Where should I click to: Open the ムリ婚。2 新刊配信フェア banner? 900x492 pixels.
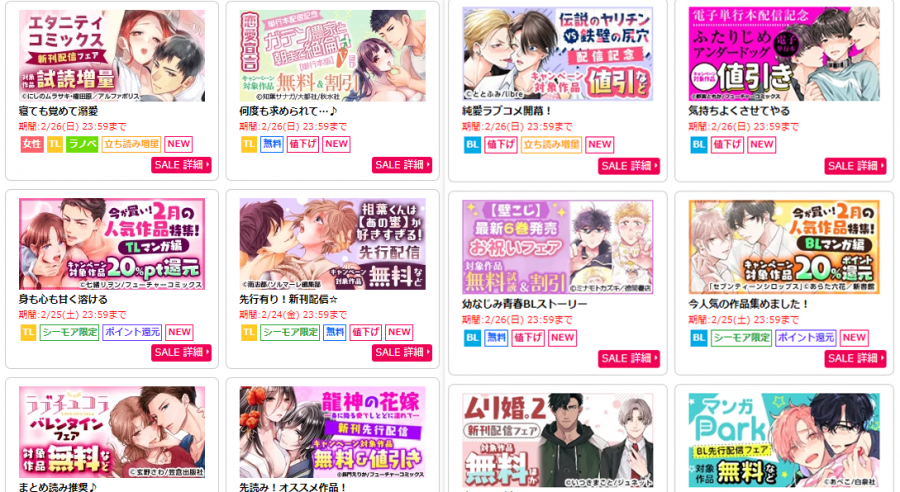click(557, 440)
